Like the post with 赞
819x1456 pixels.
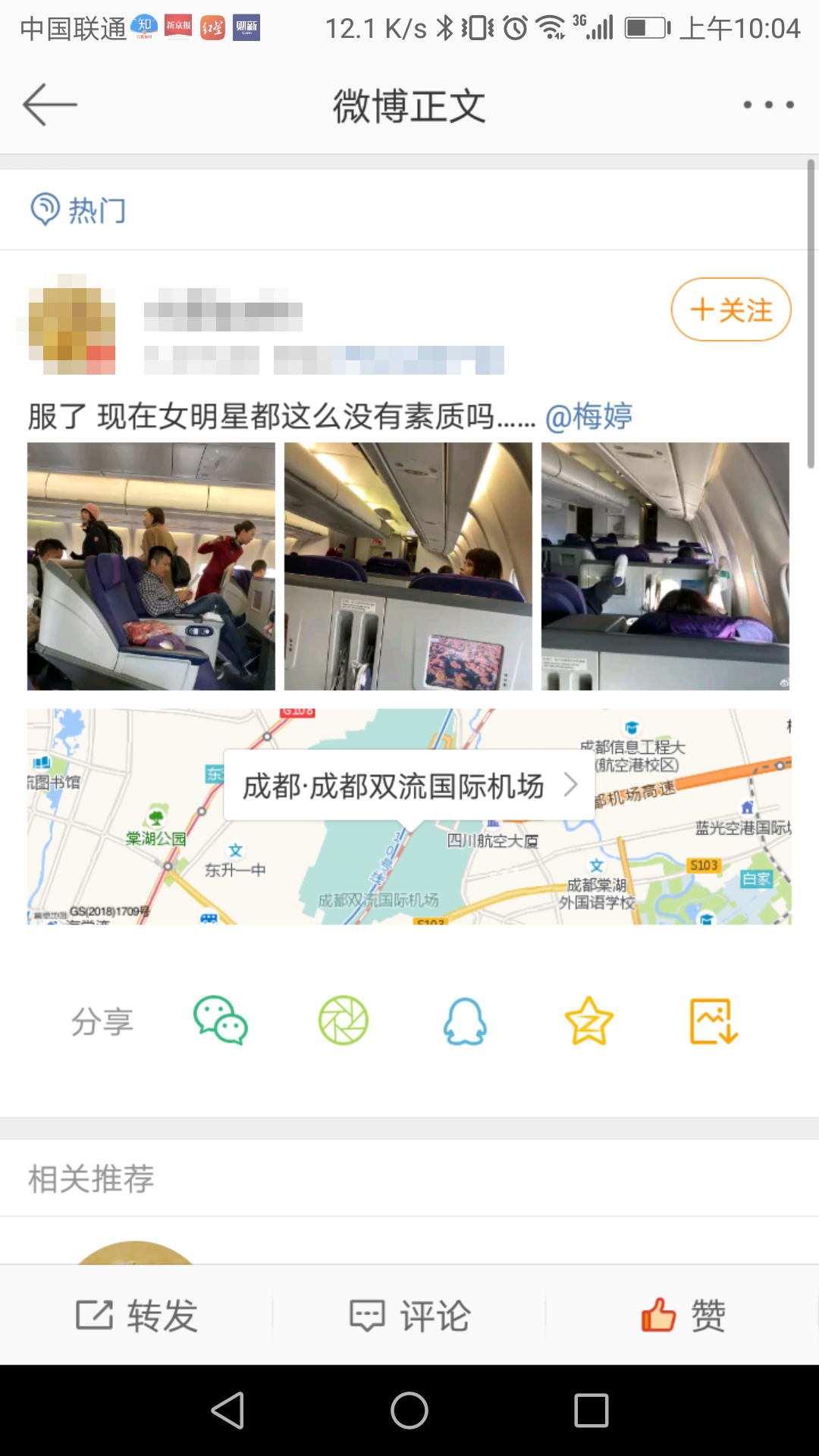coord(682,1315)
